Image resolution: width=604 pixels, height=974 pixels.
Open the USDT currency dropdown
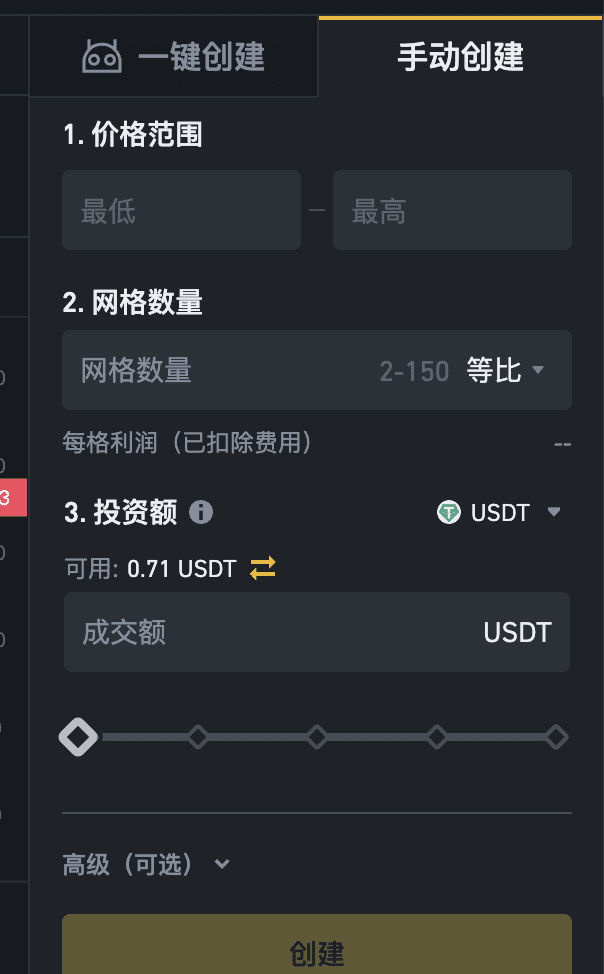coord(499,512)
